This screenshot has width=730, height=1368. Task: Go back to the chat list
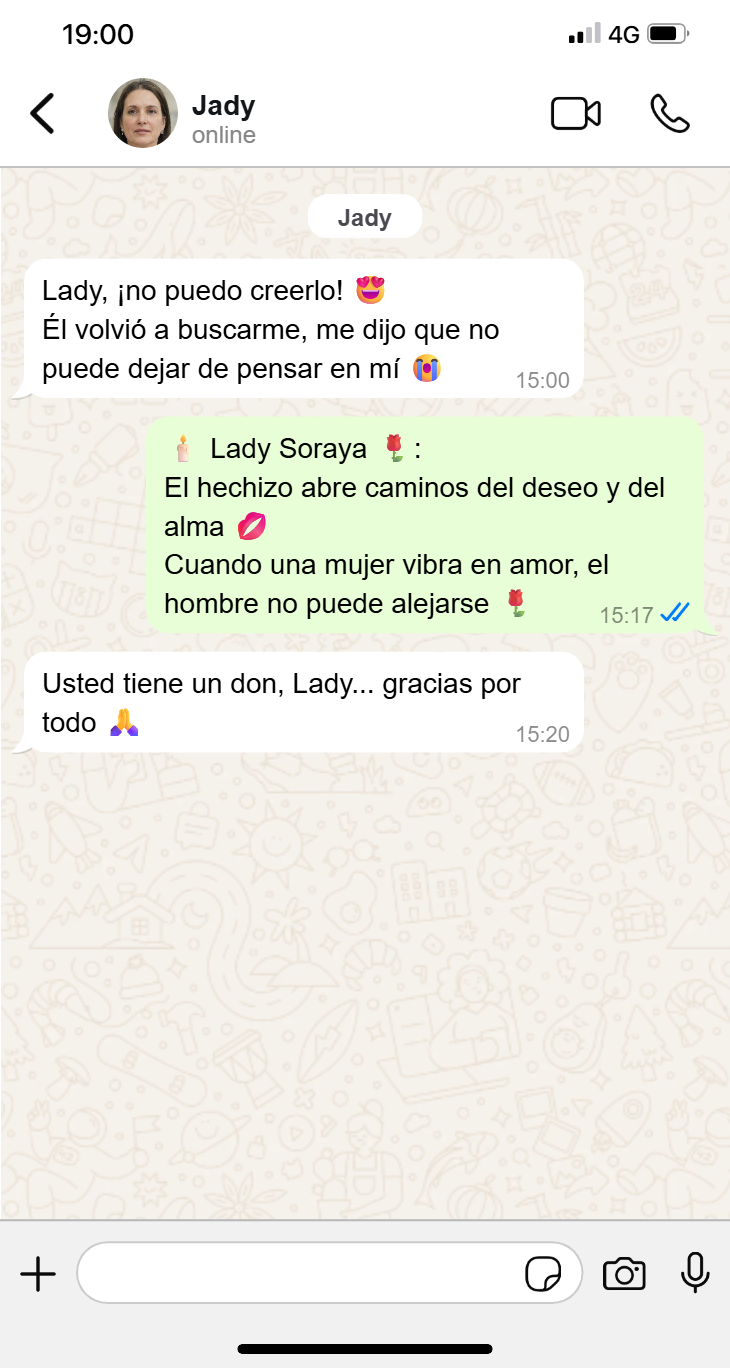(42, 114)
